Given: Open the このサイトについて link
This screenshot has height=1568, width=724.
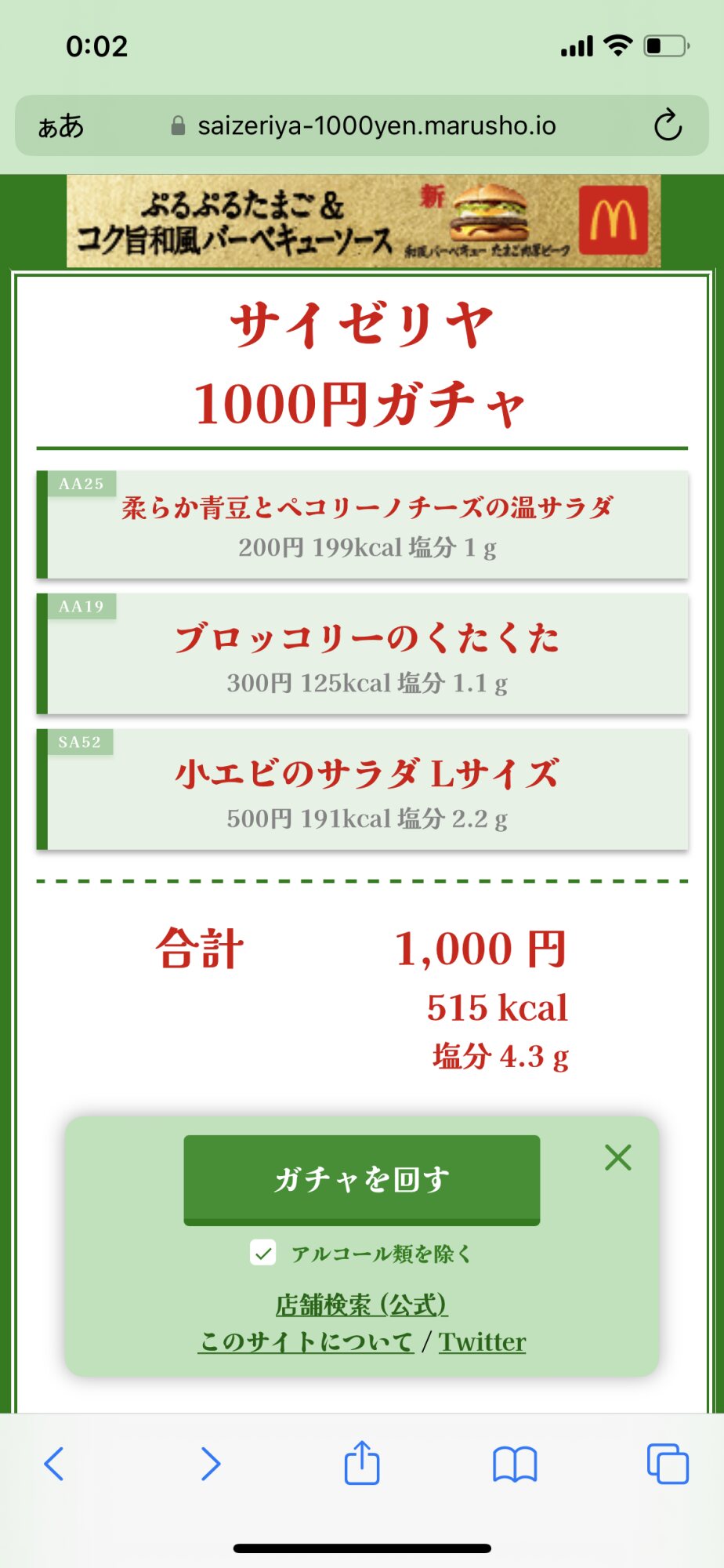Looking at the screenshot, I should [306, 1341].
